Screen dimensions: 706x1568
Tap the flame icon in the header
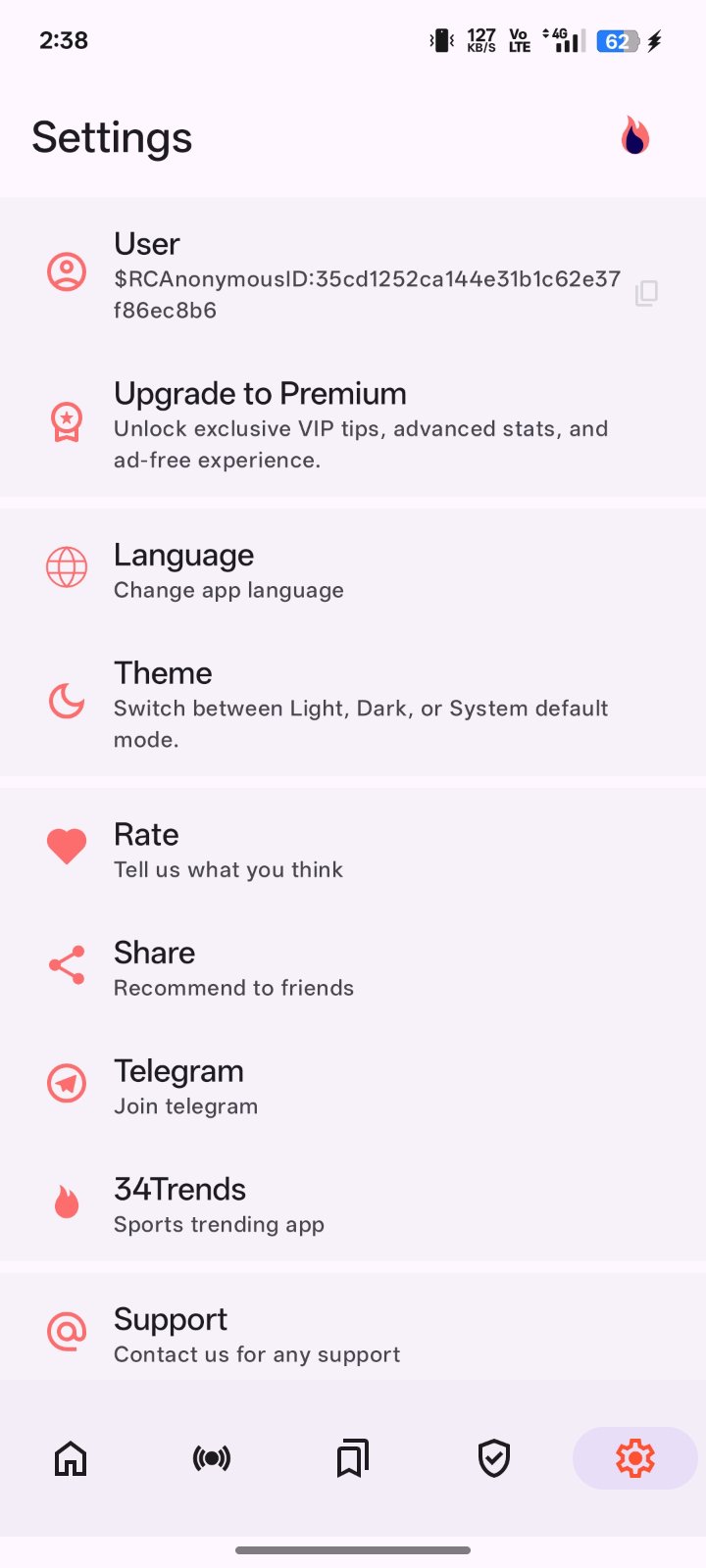point(635,136)
